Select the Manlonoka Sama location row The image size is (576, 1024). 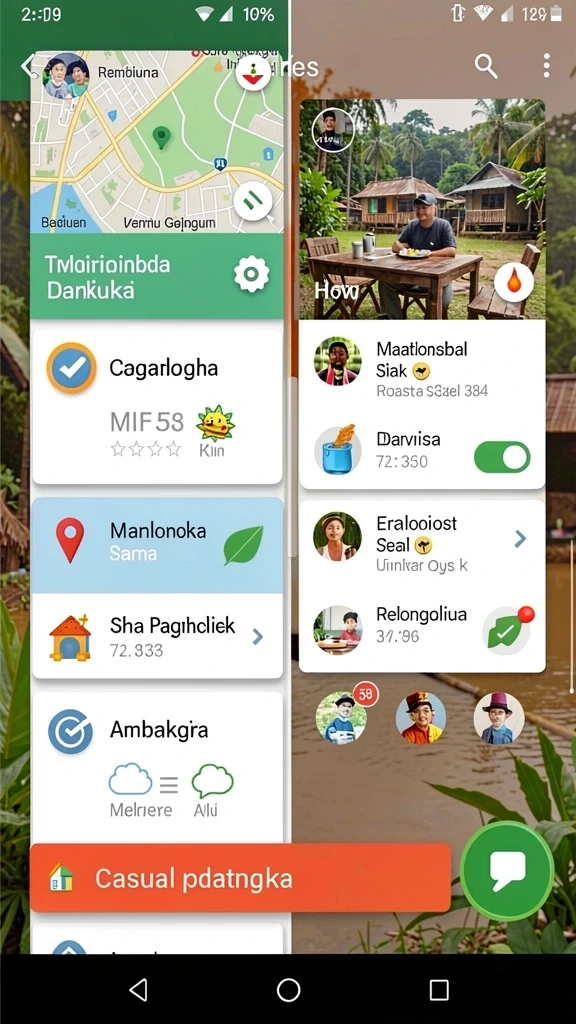(x=157, y=545)
